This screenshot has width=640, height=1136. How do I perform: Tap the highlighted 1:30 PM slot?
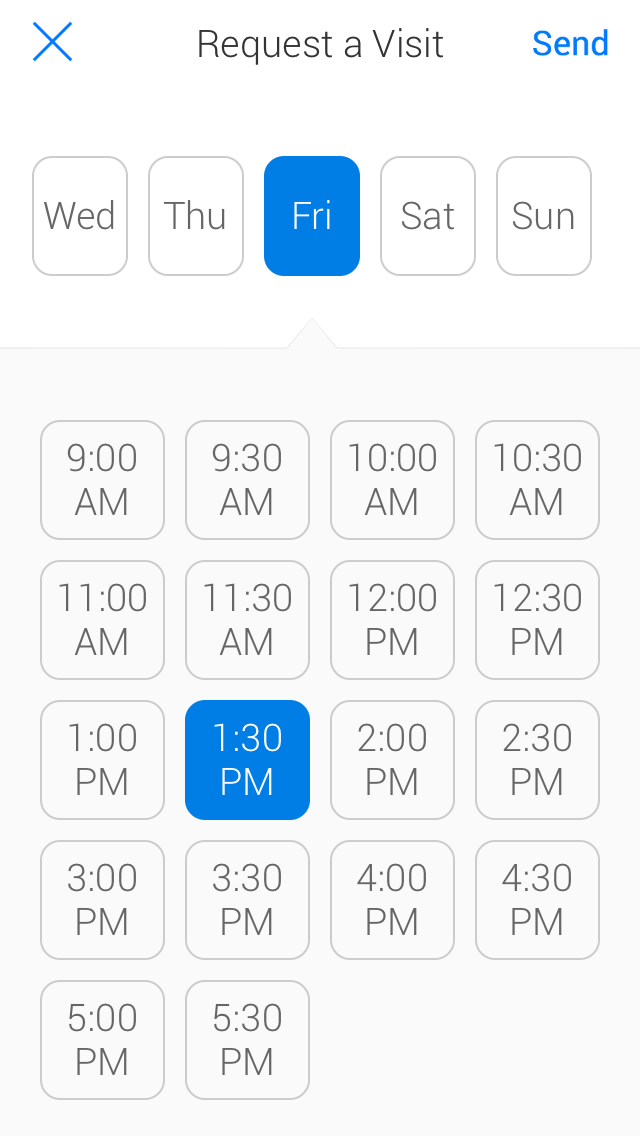pyautogui.click(x=247, y=760)
